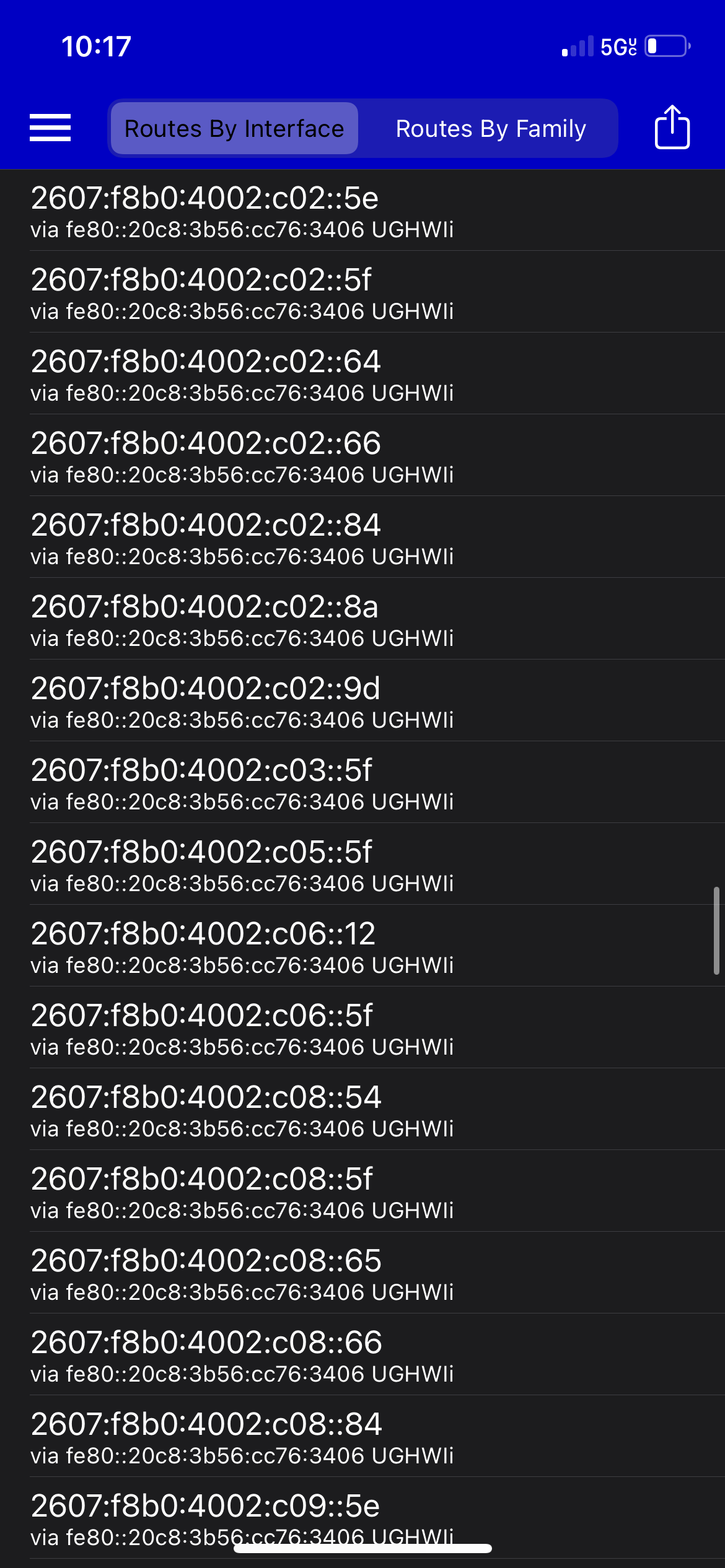Screen dimensions: 725x1568
Task: Switch to Routes By Family
Action: tap(491, 128)
